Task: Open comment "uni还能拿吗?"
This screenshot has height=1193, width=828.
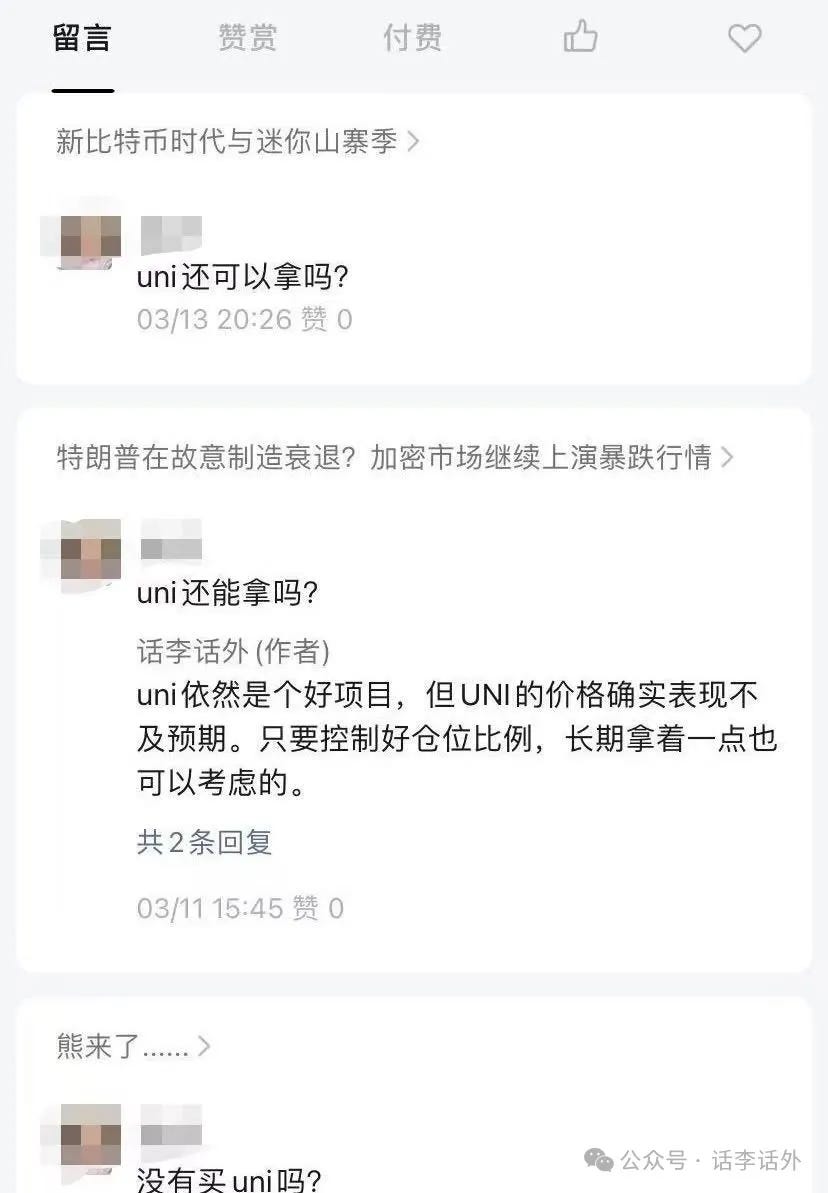Action: 228,594
